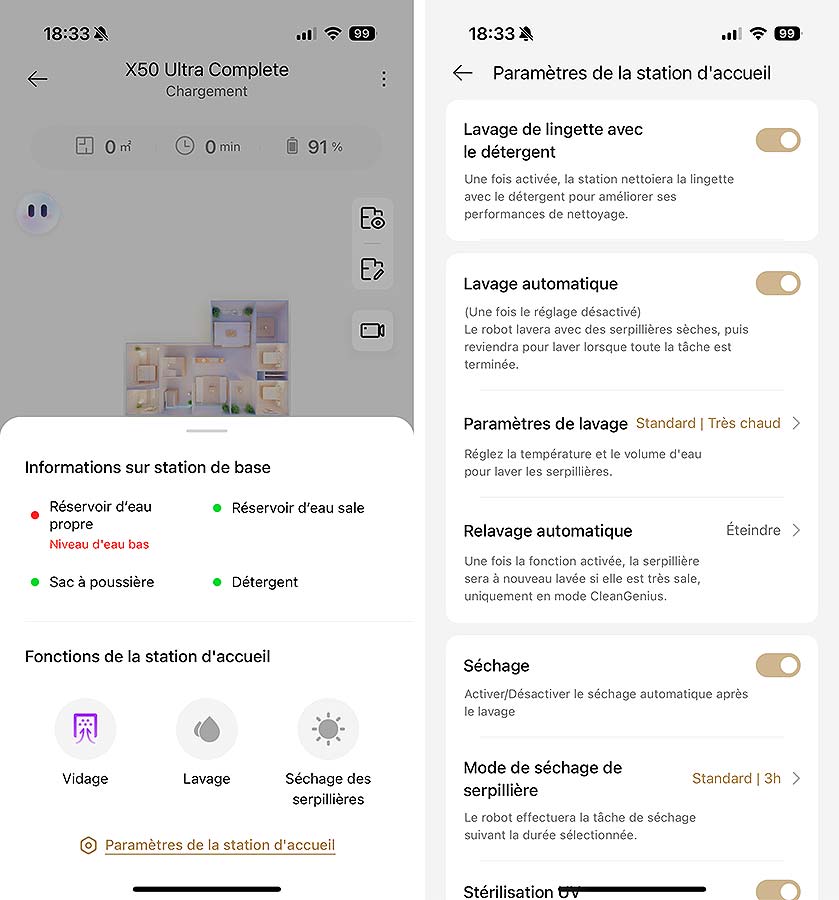Go back from the X50 Ultra Complete screen

coord(38,79)
